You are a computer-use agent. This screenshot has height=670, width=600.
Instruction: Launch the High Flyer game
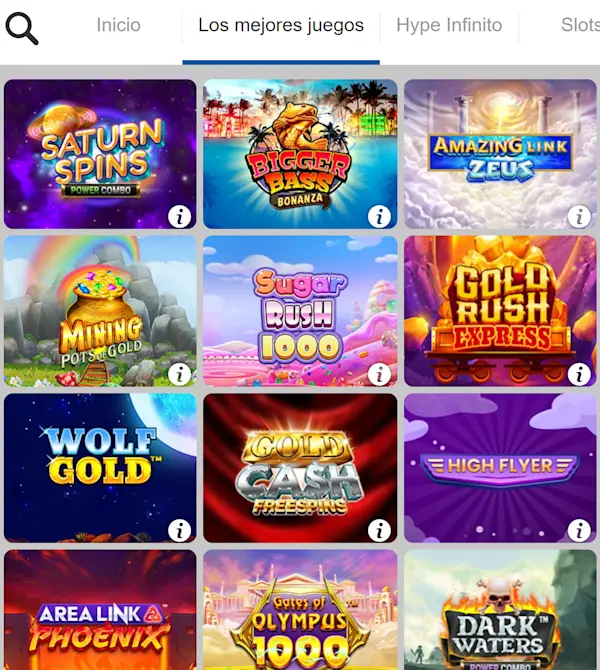click(x=500, y=465)
